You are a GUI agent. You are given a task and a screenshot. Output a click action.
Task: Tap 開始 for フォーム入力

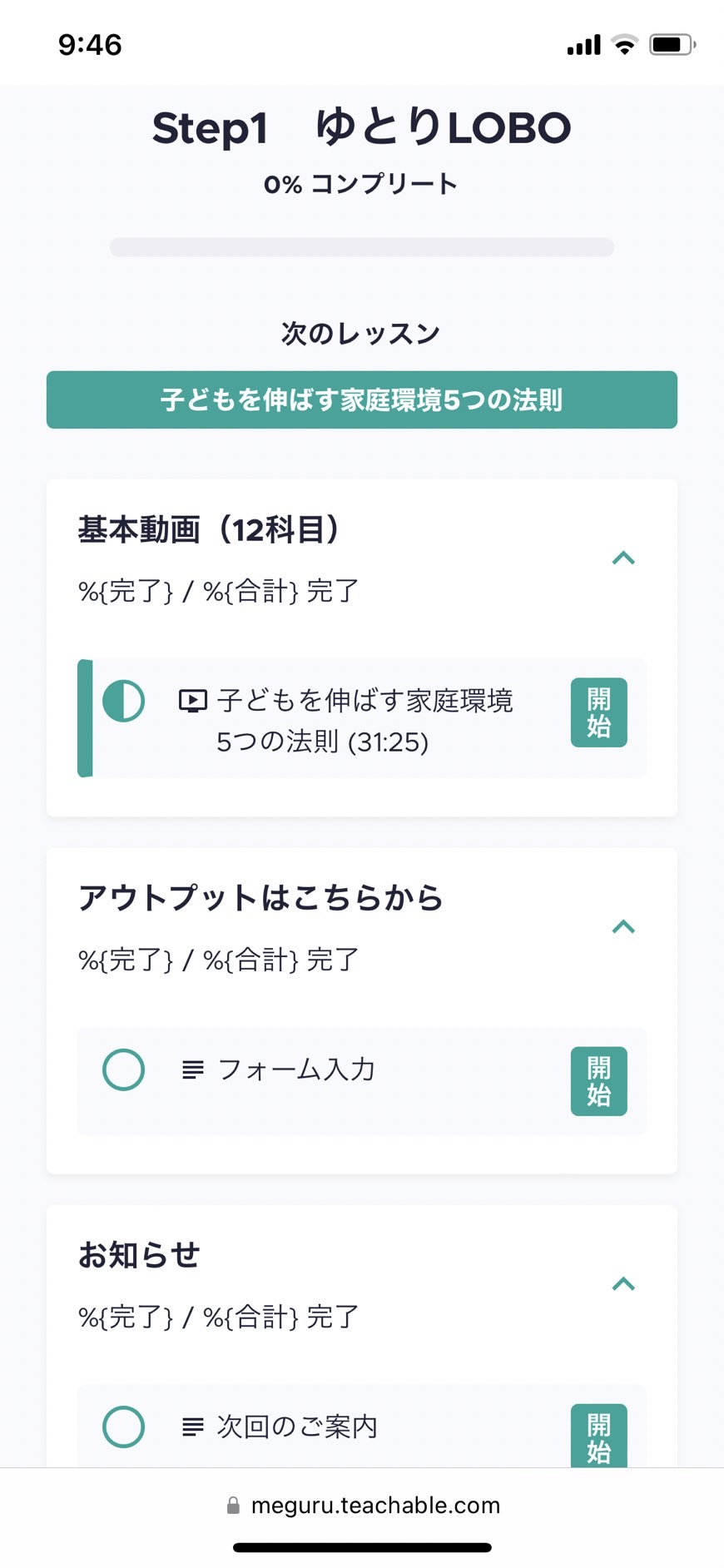tap(598, 1081)
